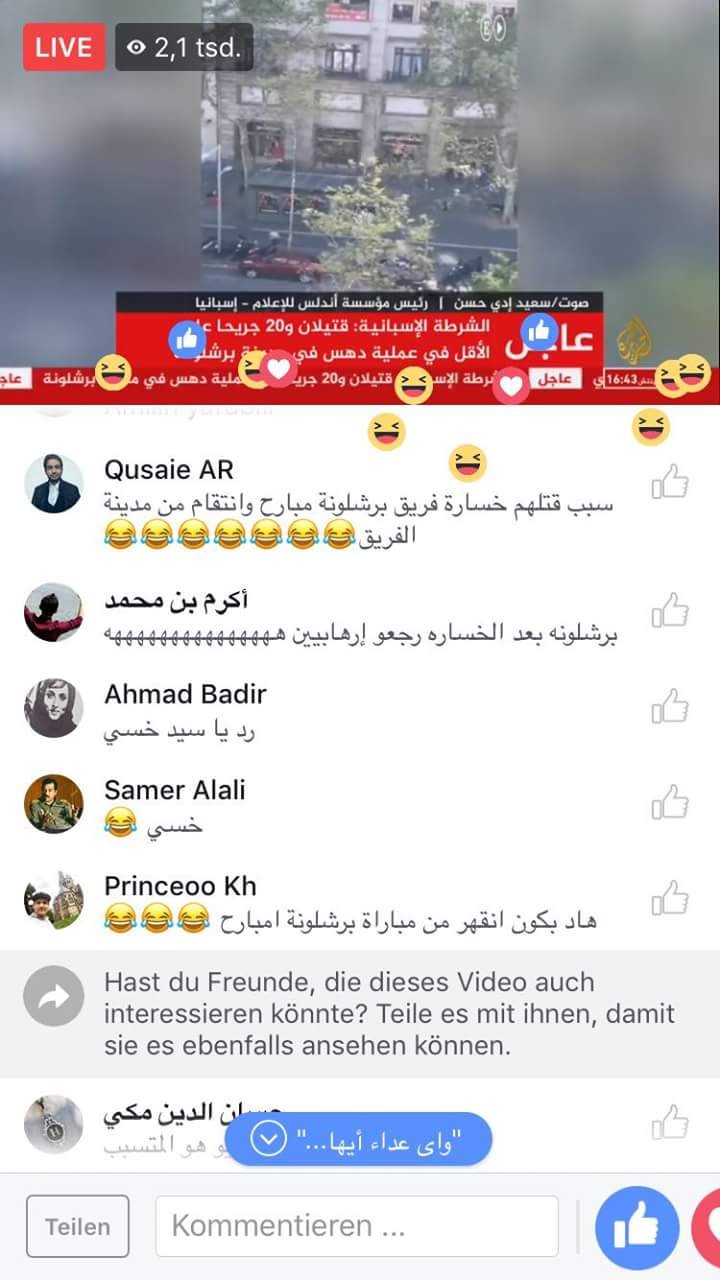Open Princeoo Kh's profile picture
The height and width of the screenshot is (1280, 720).
[53, 900]
